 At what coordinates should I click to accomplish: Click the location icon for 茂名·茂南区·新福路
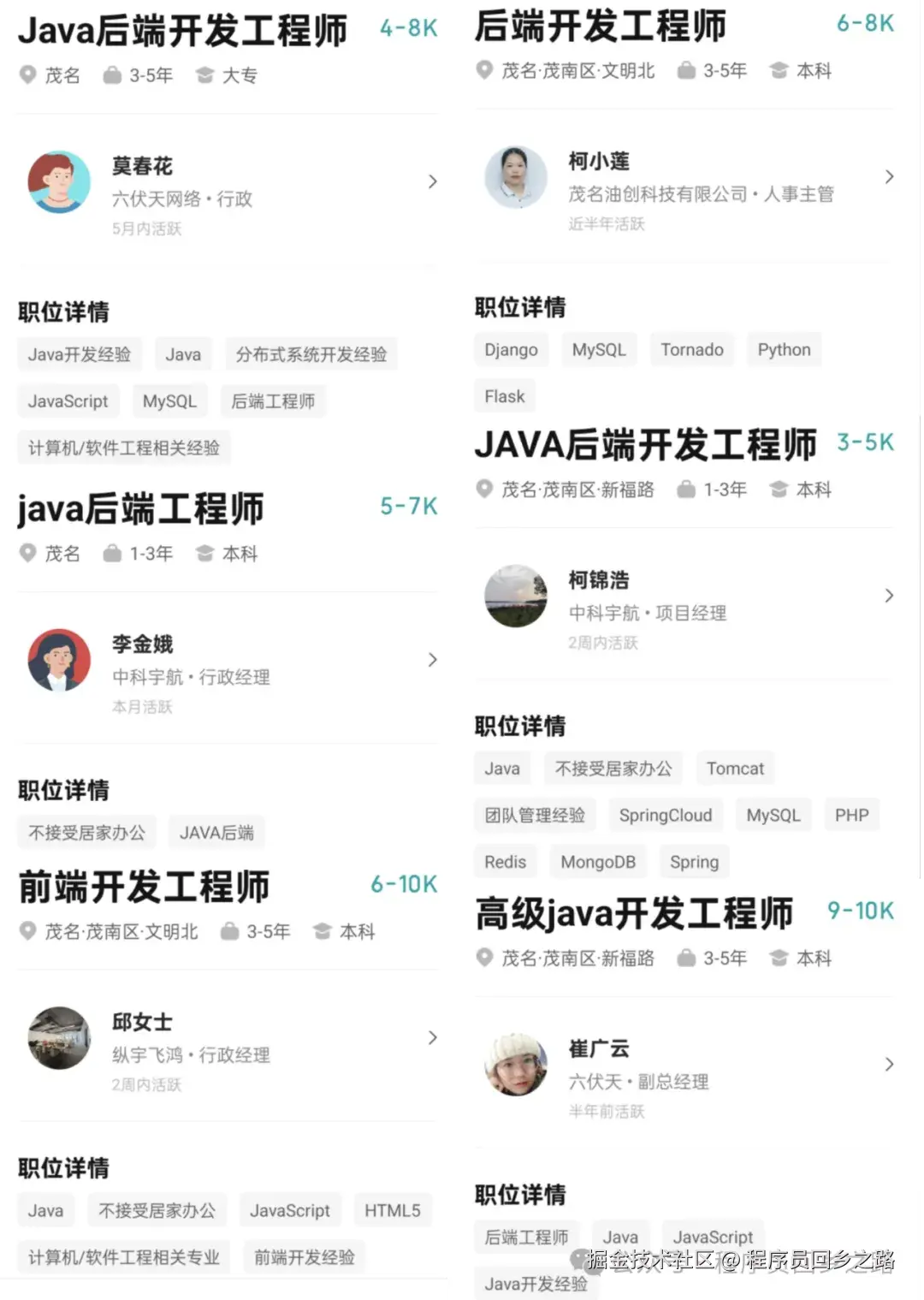(483, 490)
